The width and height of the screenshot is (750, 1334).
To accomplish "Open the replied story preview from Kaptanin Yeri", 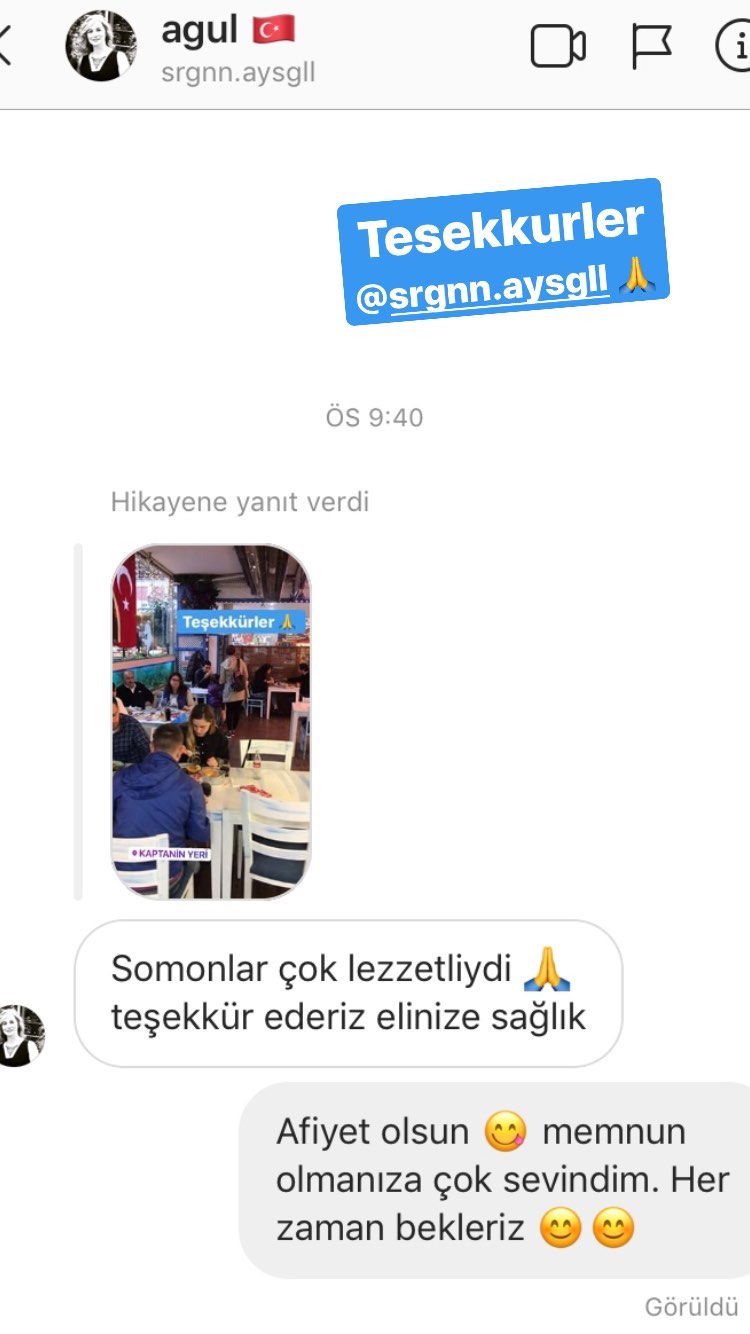I will (x=211, y=722).
